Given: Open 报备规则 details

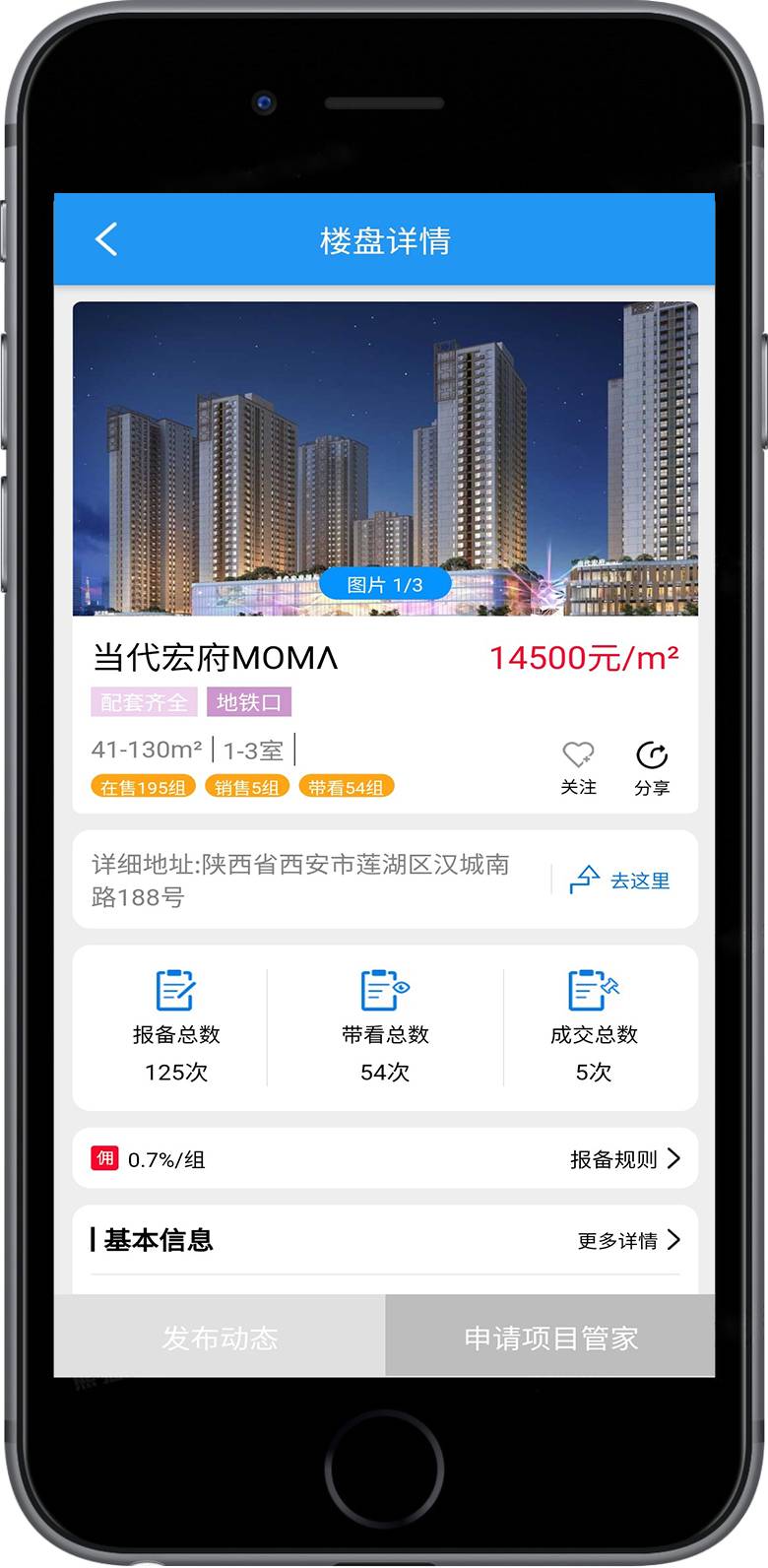Looking at the screenshot, I should (x=624, y=1159).
